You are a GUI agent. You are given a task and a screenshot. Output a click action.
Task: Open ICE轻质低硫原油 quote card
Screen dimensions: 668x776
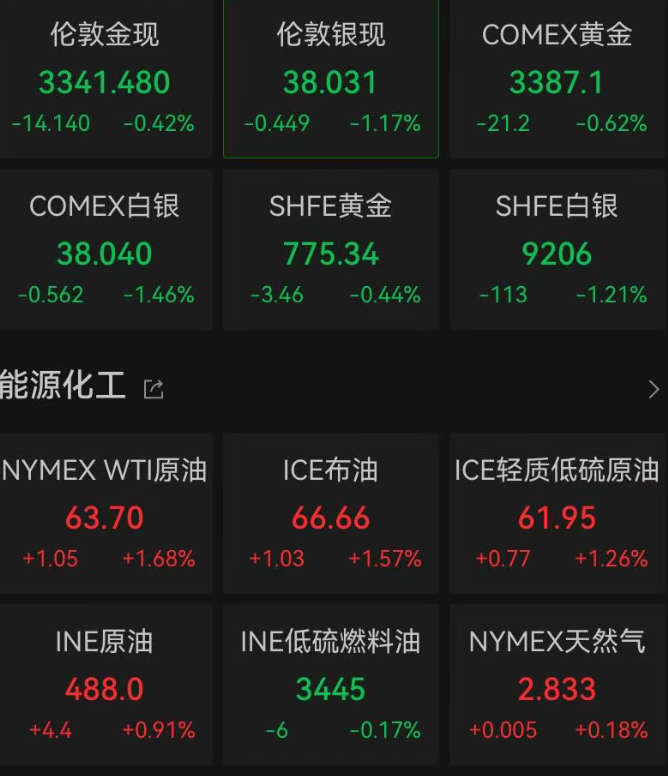557,515
